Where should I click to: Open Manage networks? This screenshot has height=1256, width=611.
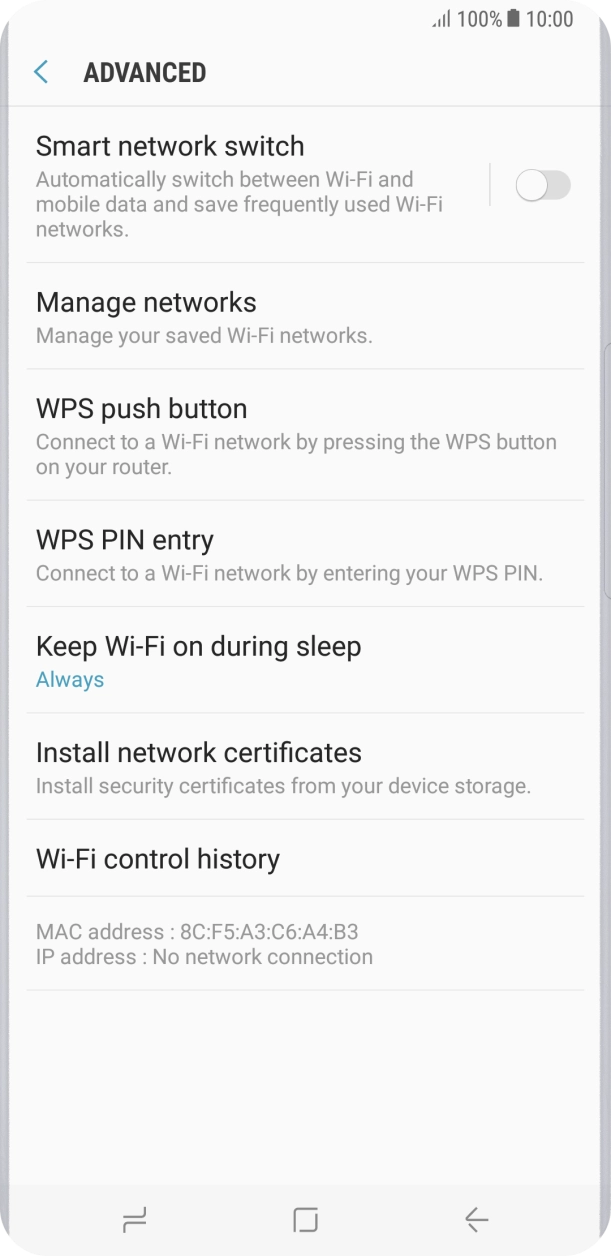coord(305,316)
